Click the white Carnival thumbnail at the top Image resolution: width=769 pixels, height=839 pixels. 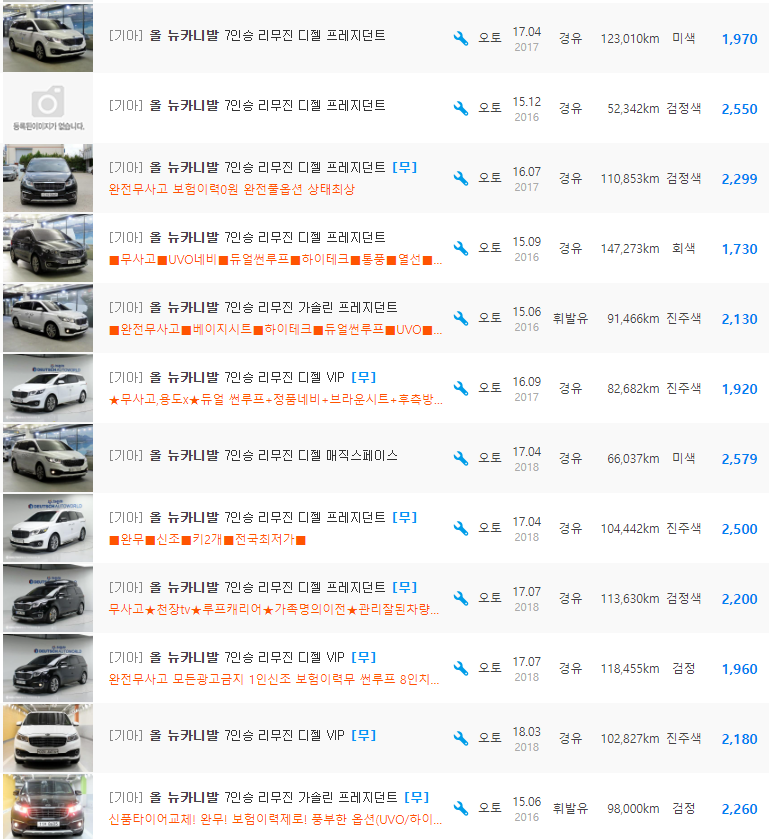point(47,37)
